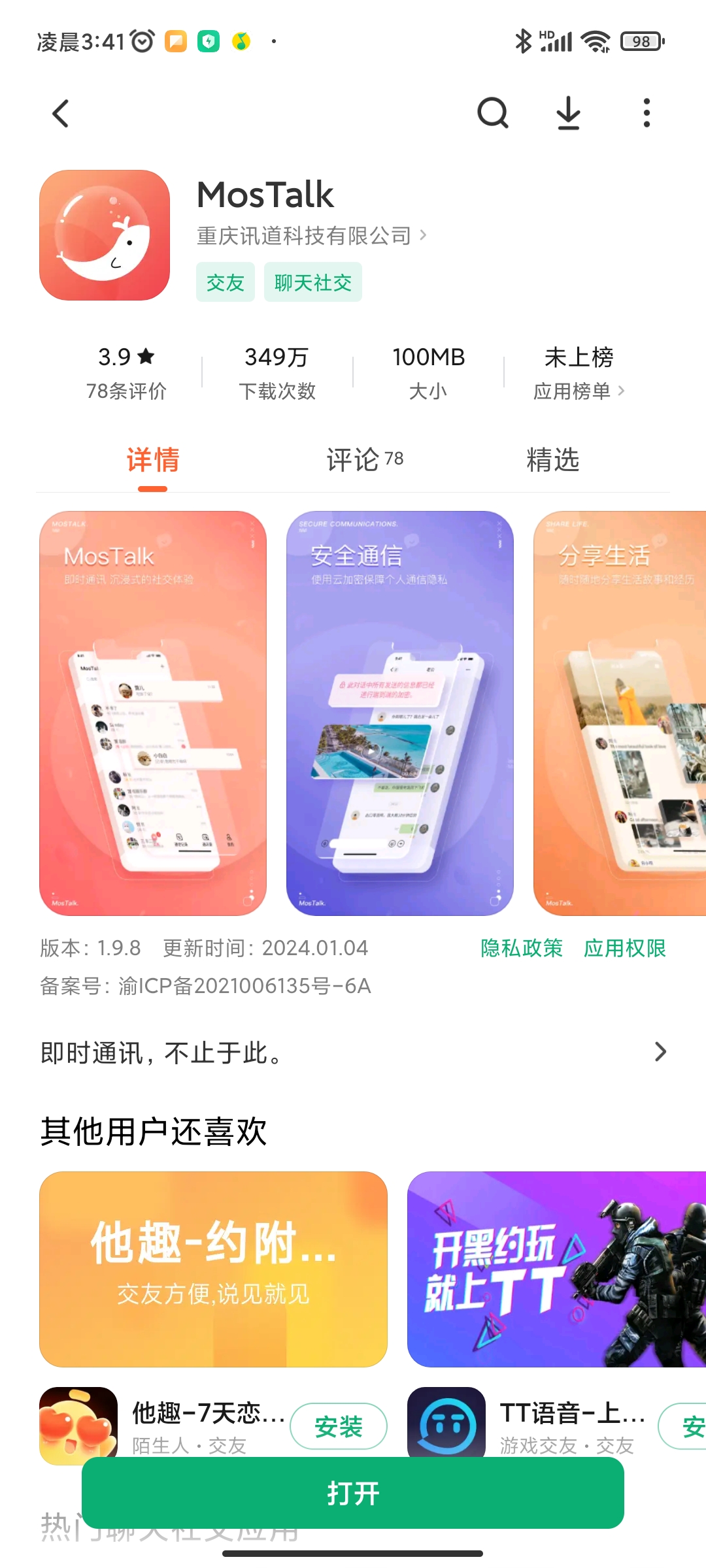This screenshot has height=1568, width=706.
Task: View the 应用权限 link
Action: (625, 948)
